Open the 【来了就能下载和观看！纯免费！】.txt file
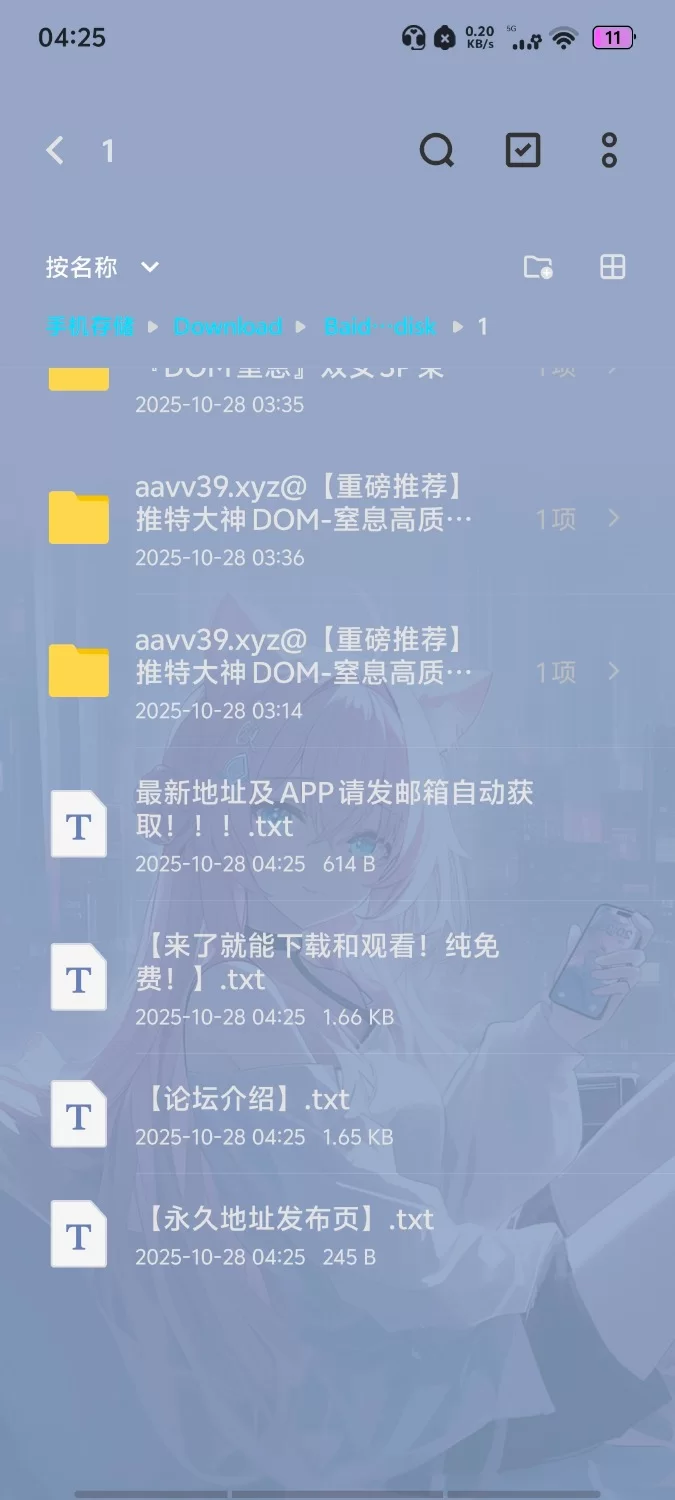The height and width of the screenshot is (1500, 675). pos(317,978)
